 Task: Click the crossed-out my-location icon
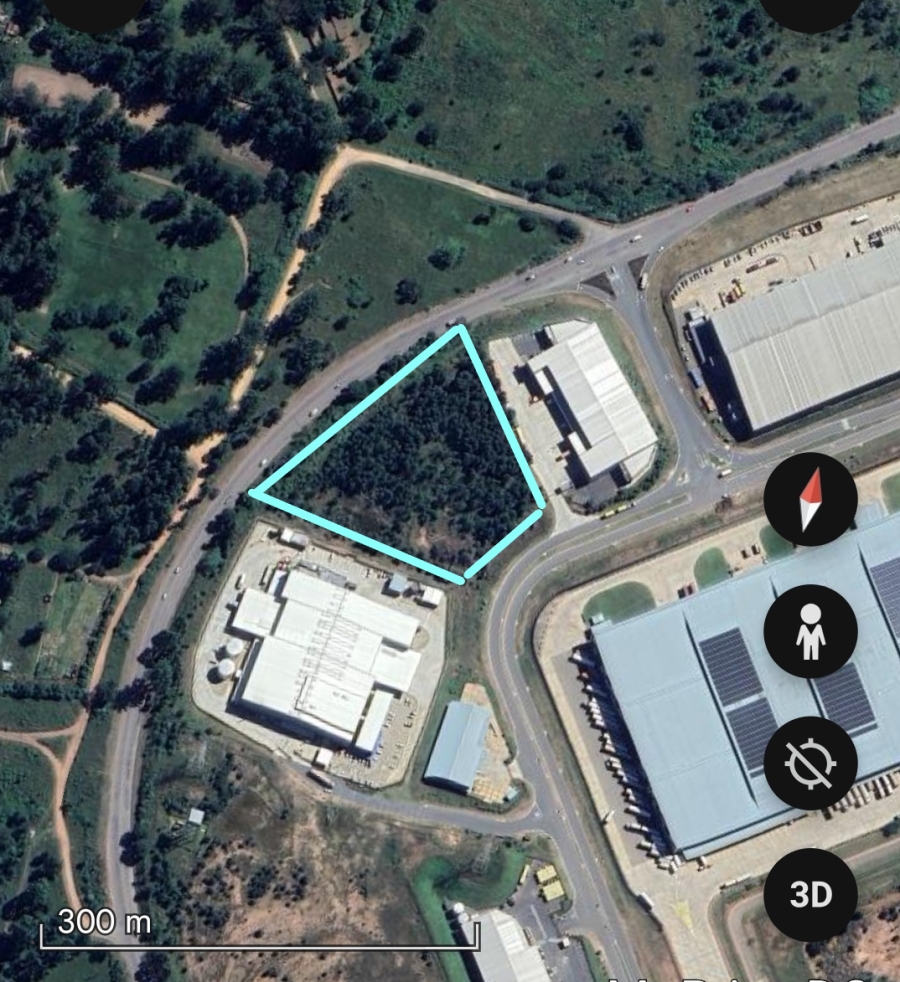(x=812, y=761)
